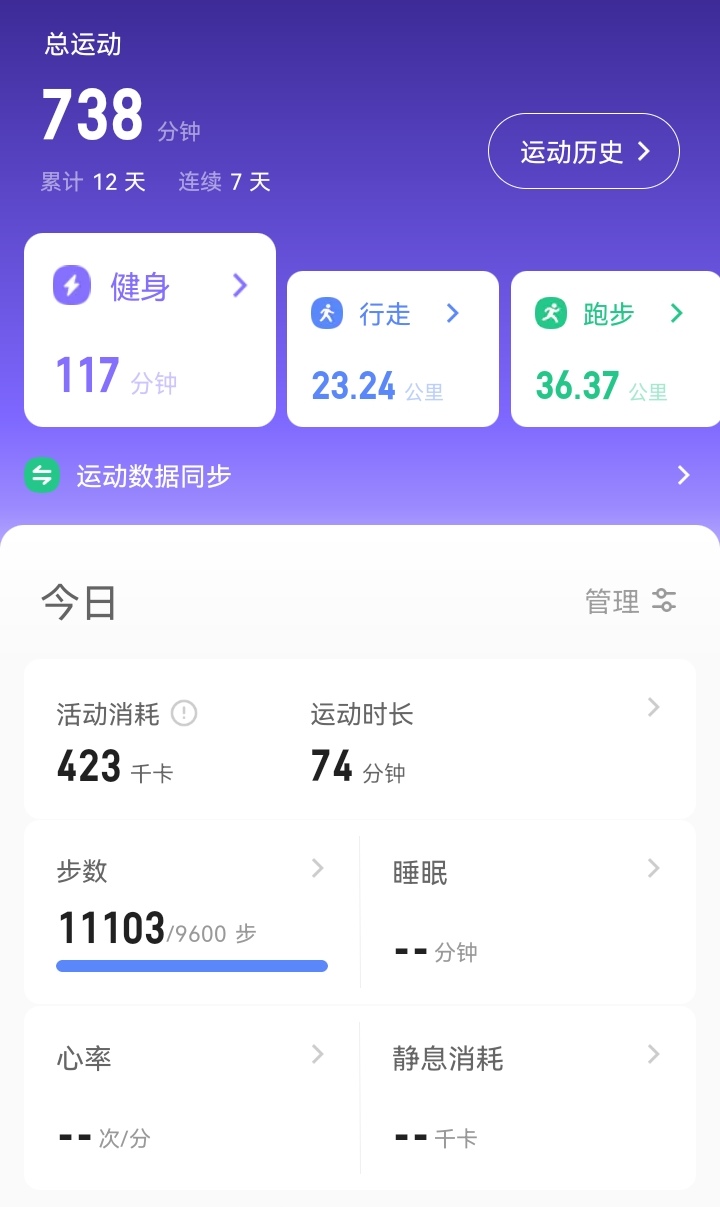Screen dimensions: 720x1207
Task: Show info about 活动消耗
Action: [184, 713]
